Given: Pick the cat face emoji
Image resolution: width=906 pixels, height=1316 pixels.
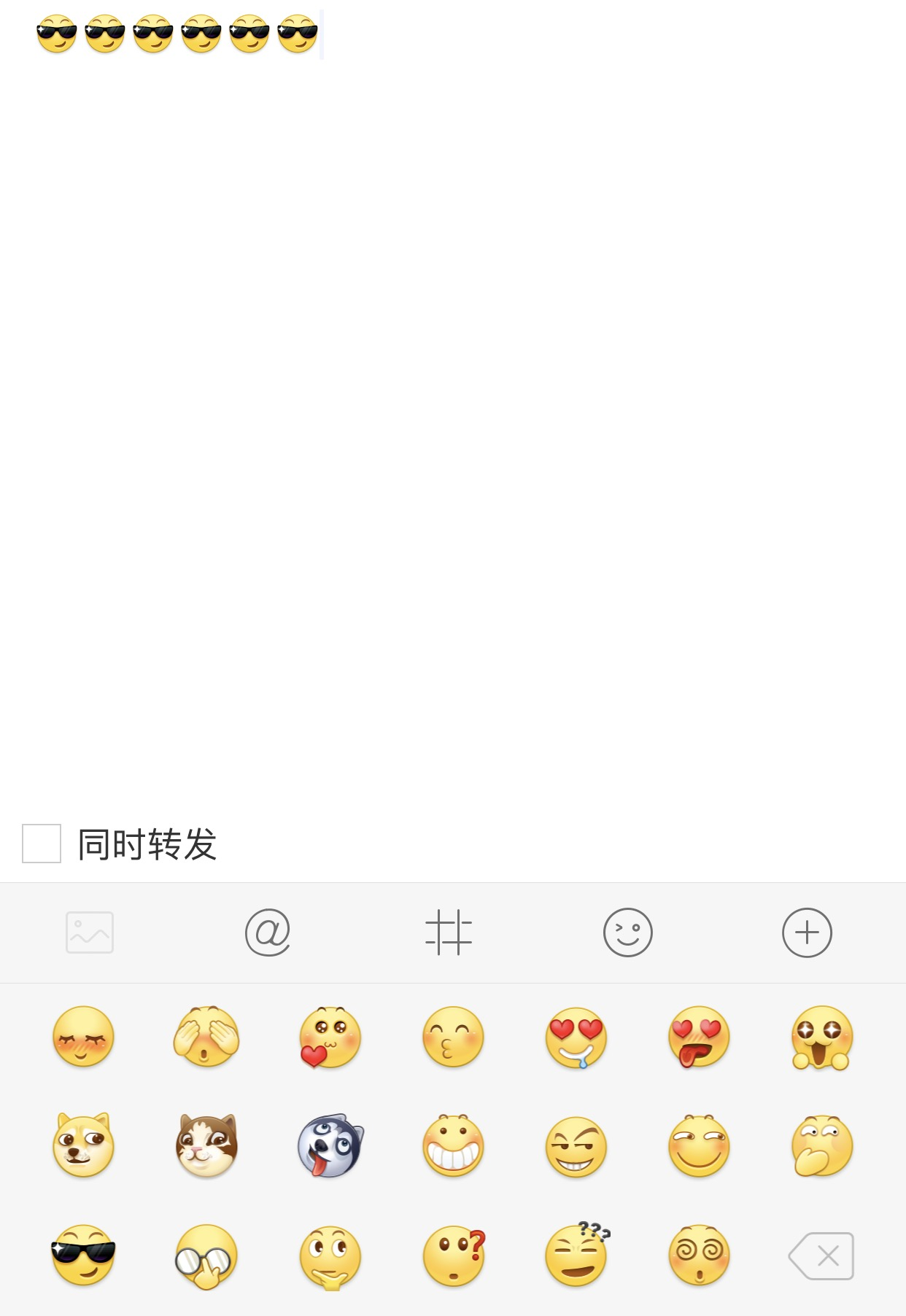Looking at the screenshot, I should click(206, 1145).
